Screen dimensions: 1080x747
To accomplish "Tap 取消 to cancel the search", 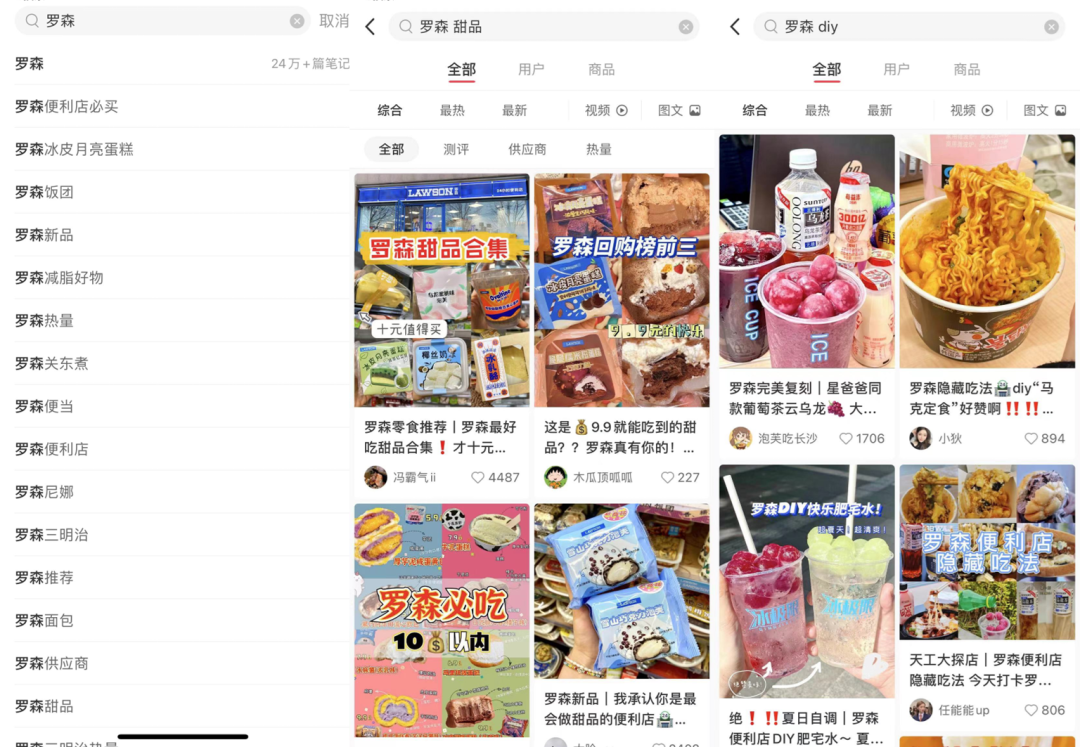I will [334, 21].
